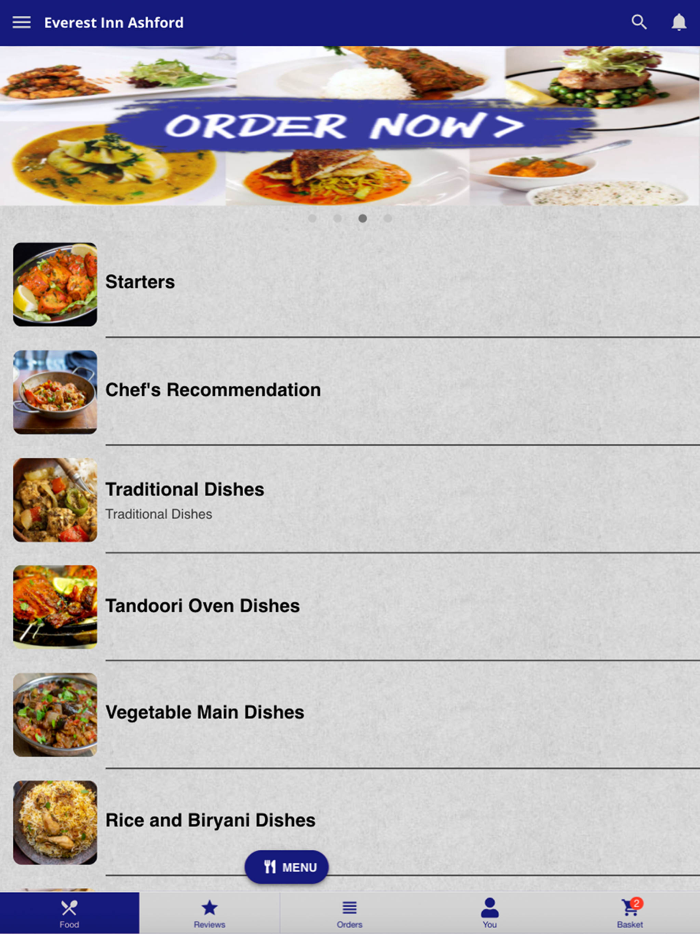Open the Starters category

[x=140, y=283]
